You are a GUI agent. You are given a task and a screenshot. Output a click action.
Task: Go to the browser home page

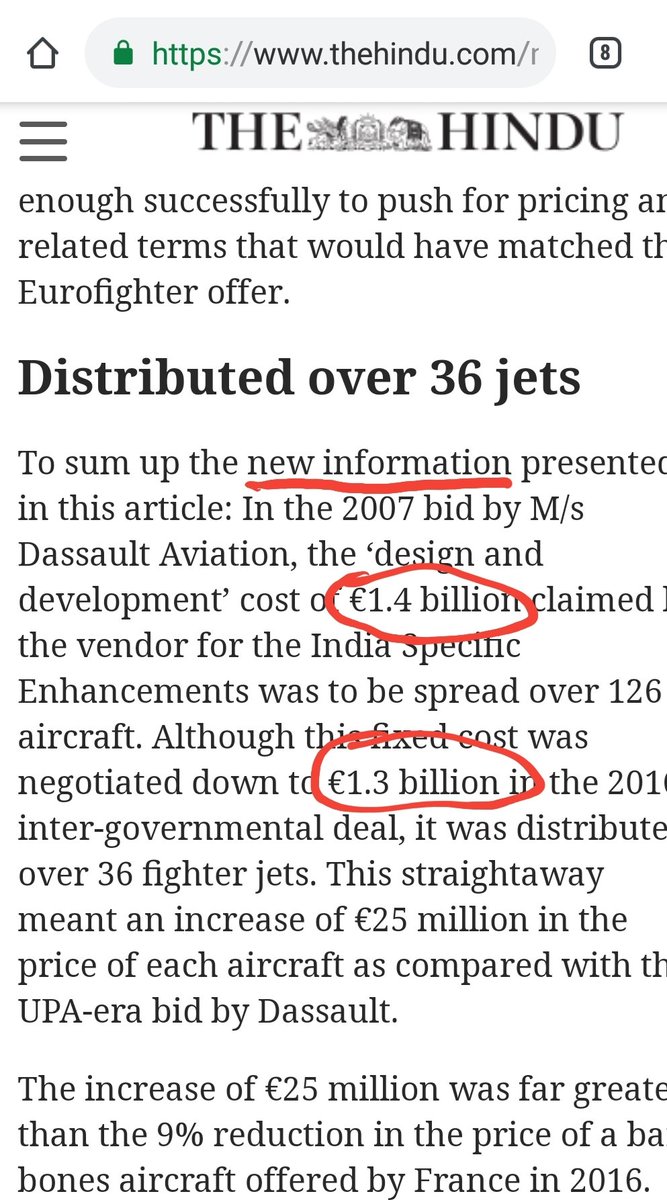coord(42,52)
